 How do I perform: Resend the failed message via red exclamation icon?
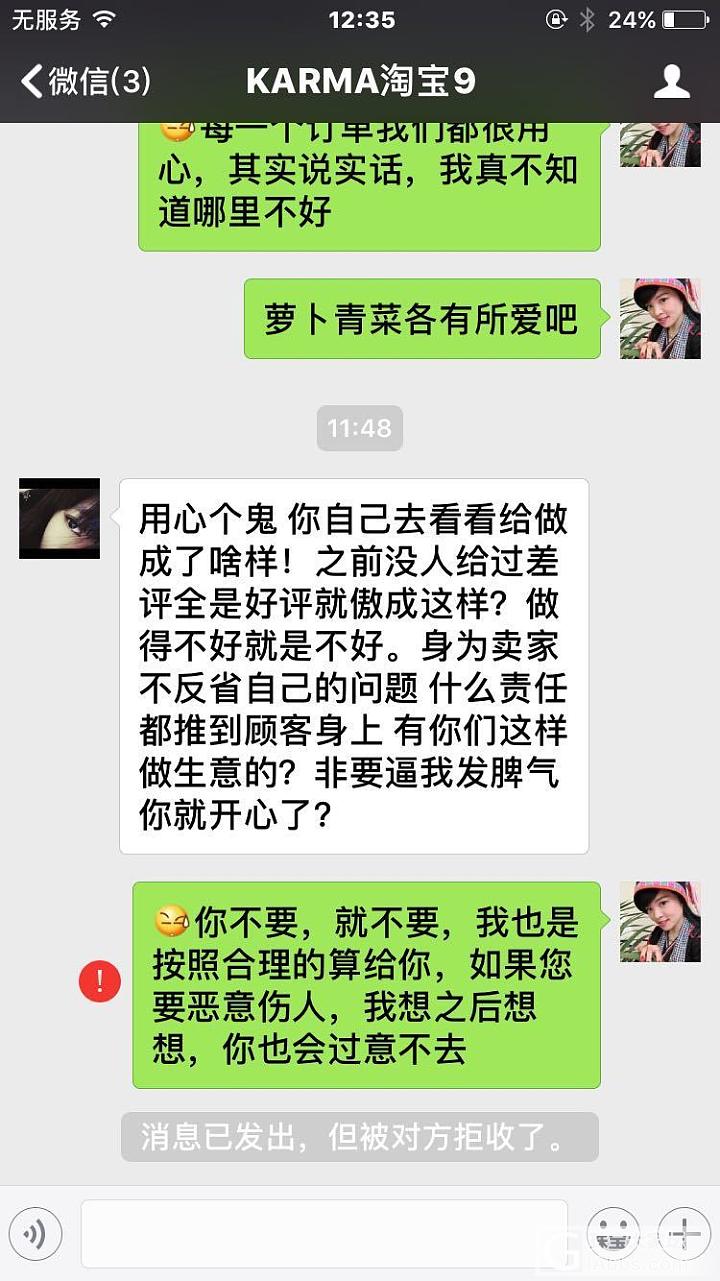coord(100,981)
